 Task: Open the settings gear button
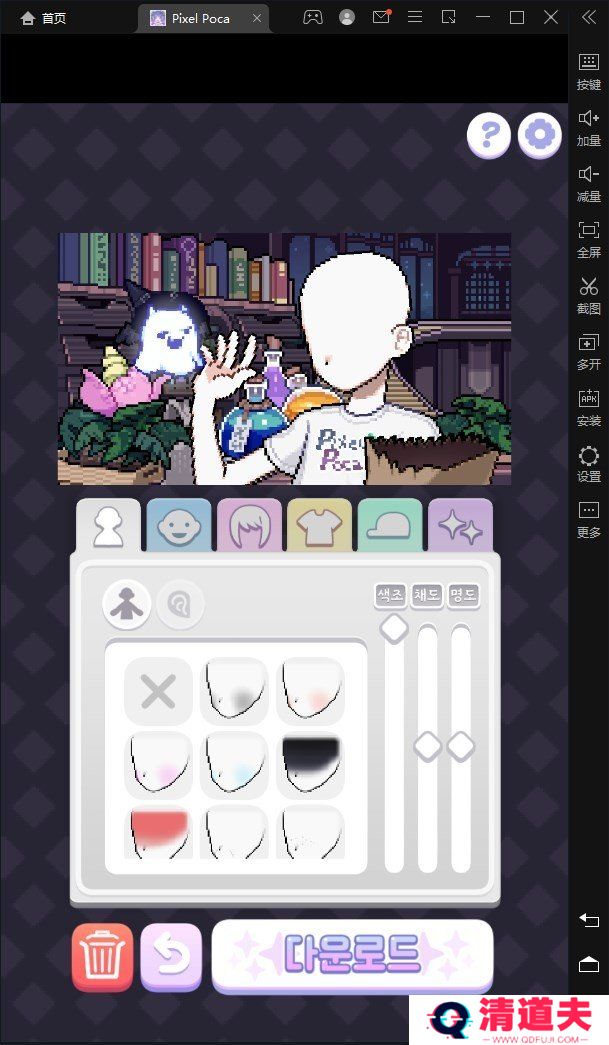(x=540, y=134)
